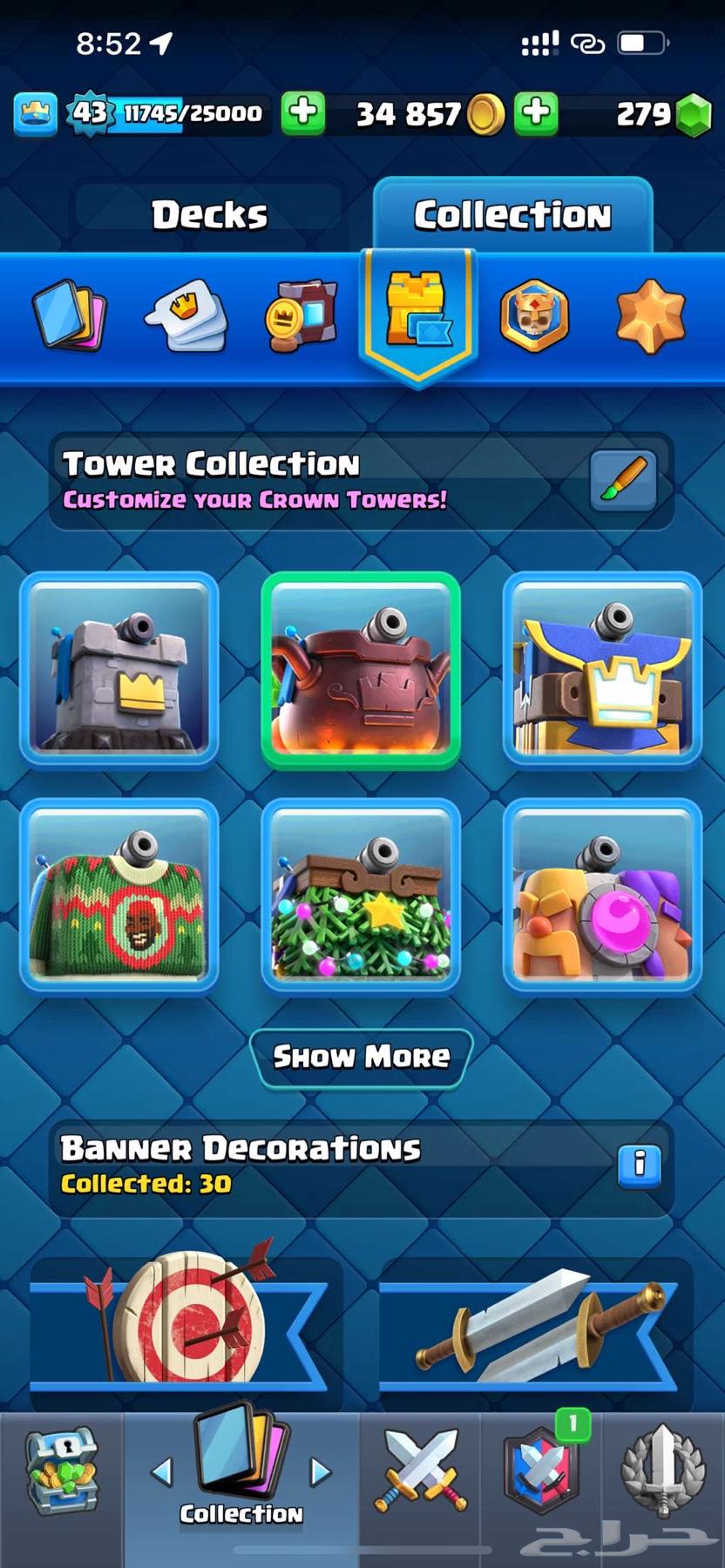Image resolution: width=725 pixels, height=1568 pixels.
Task: Go to the Shop chest tab
Action: [x=62, y=1474]
